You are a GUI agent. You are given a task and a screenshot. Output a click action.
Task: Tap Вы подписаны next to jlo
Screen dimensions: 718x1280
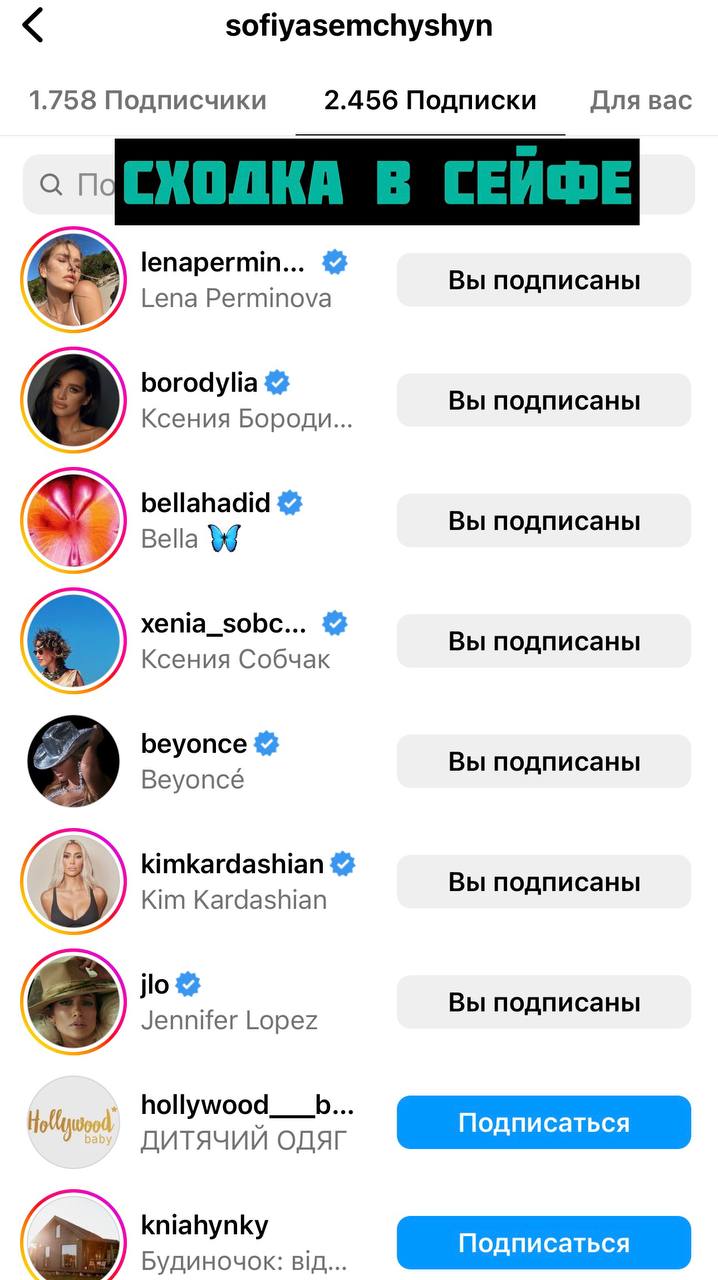[543, 1002]
